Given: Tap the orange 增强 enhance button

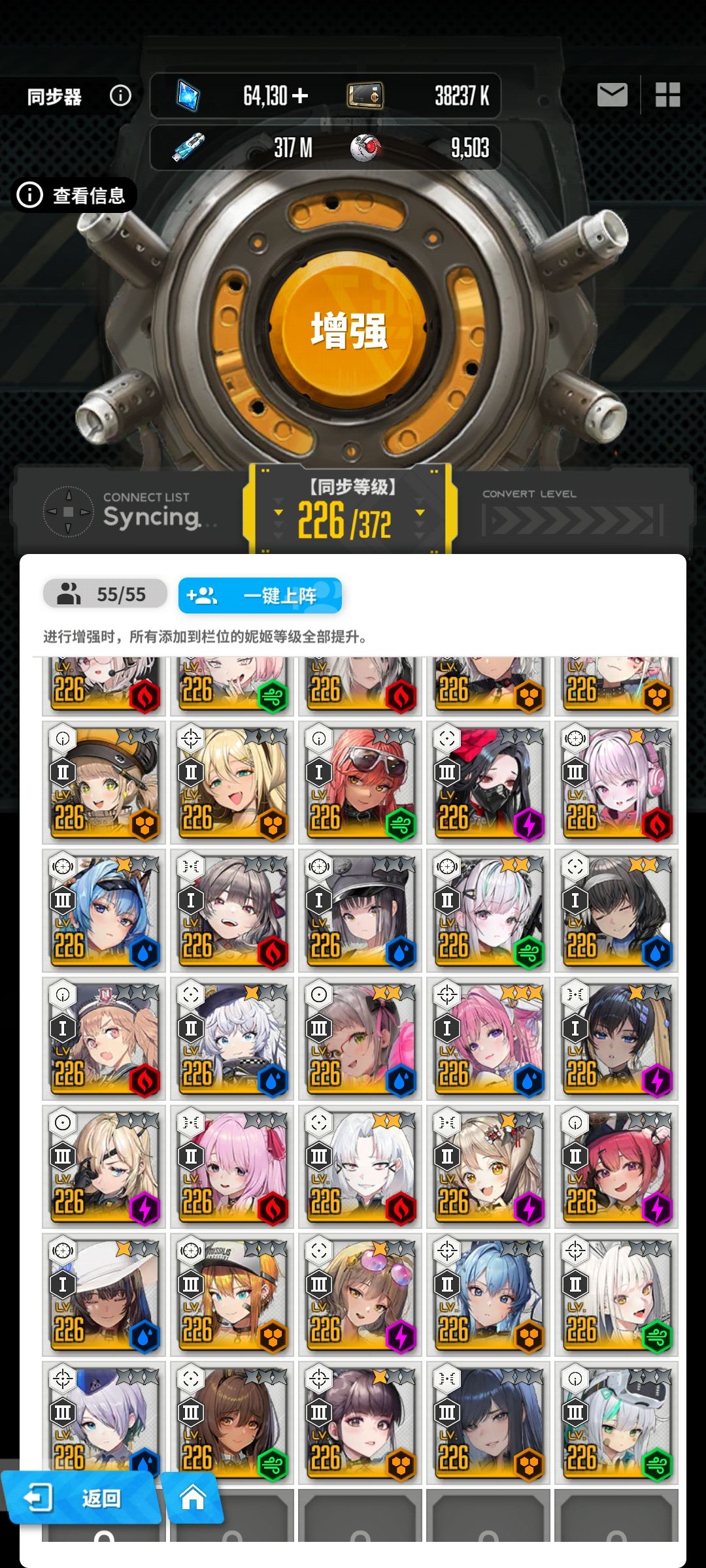Looking at the screenshot, I should (x=349, y=330).
